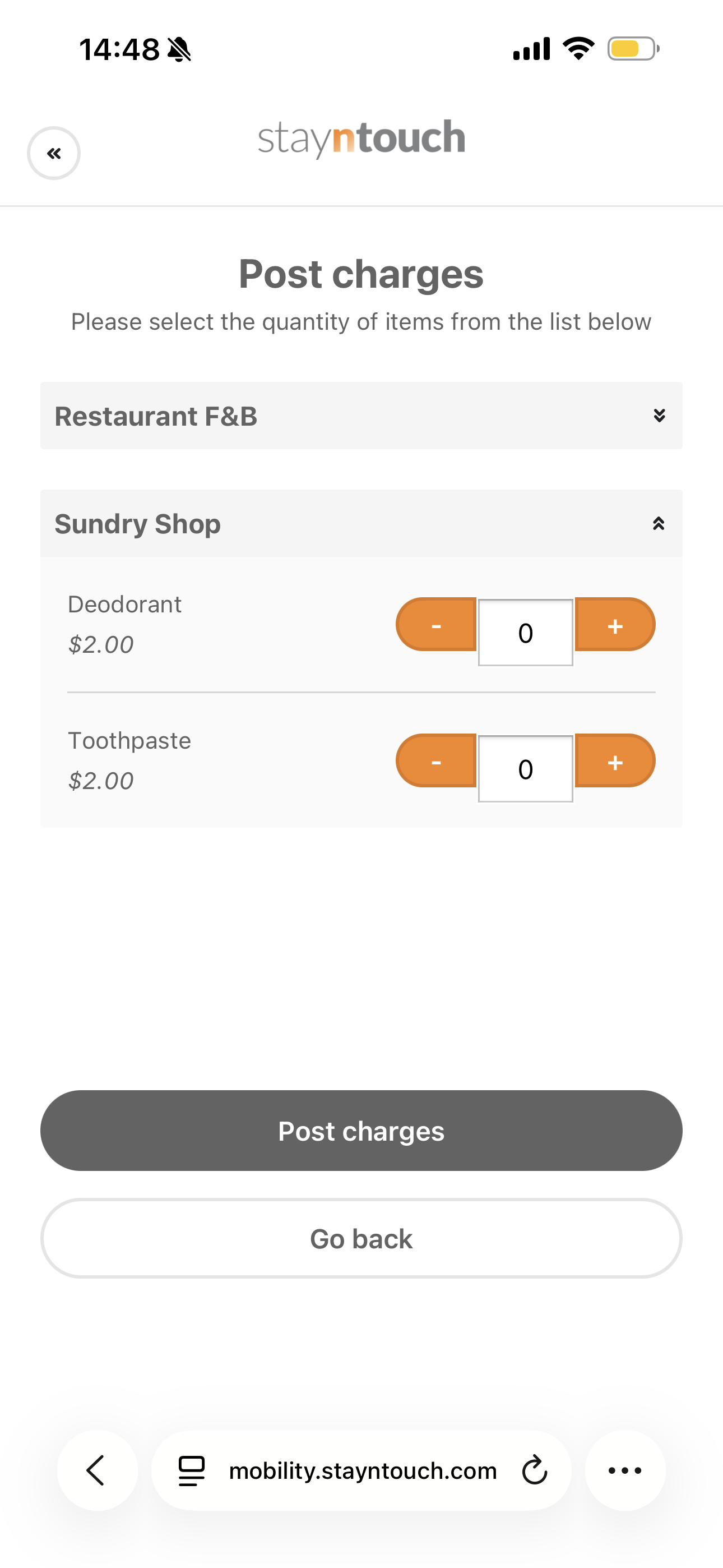Tap the Toothpaste quantity field
723x1568 pixels.
click(x=525, y=769)
